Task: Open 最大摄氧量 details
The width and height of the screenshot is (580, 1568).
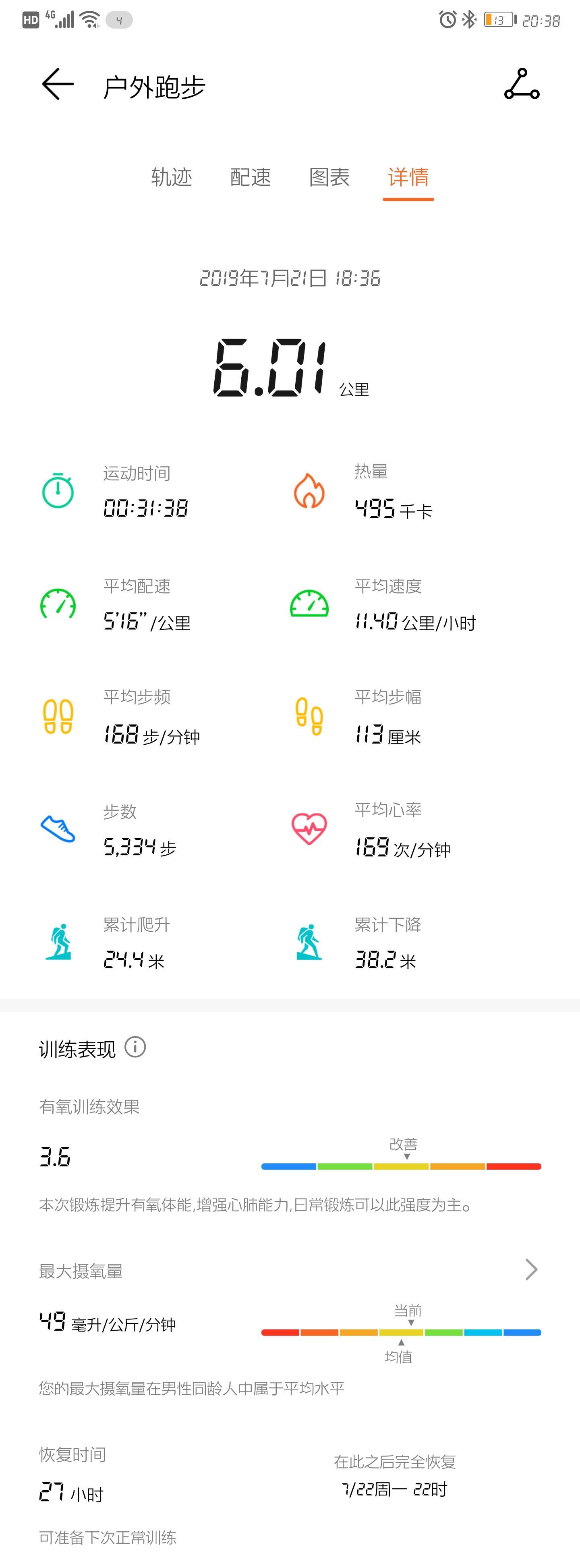Action: point(531,1270)
